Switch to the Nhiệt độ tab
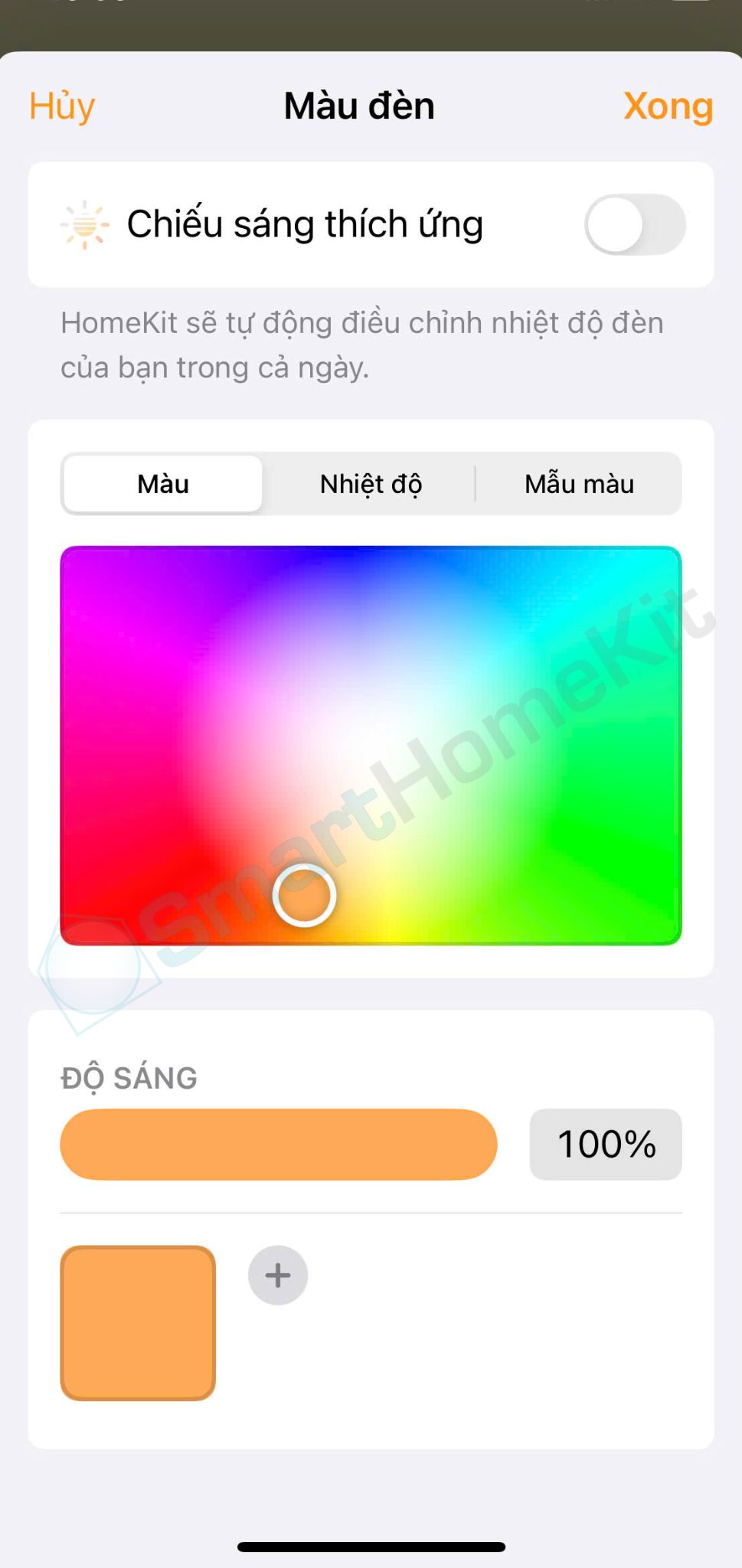742x1568 pixels. (x=371, y=484)
